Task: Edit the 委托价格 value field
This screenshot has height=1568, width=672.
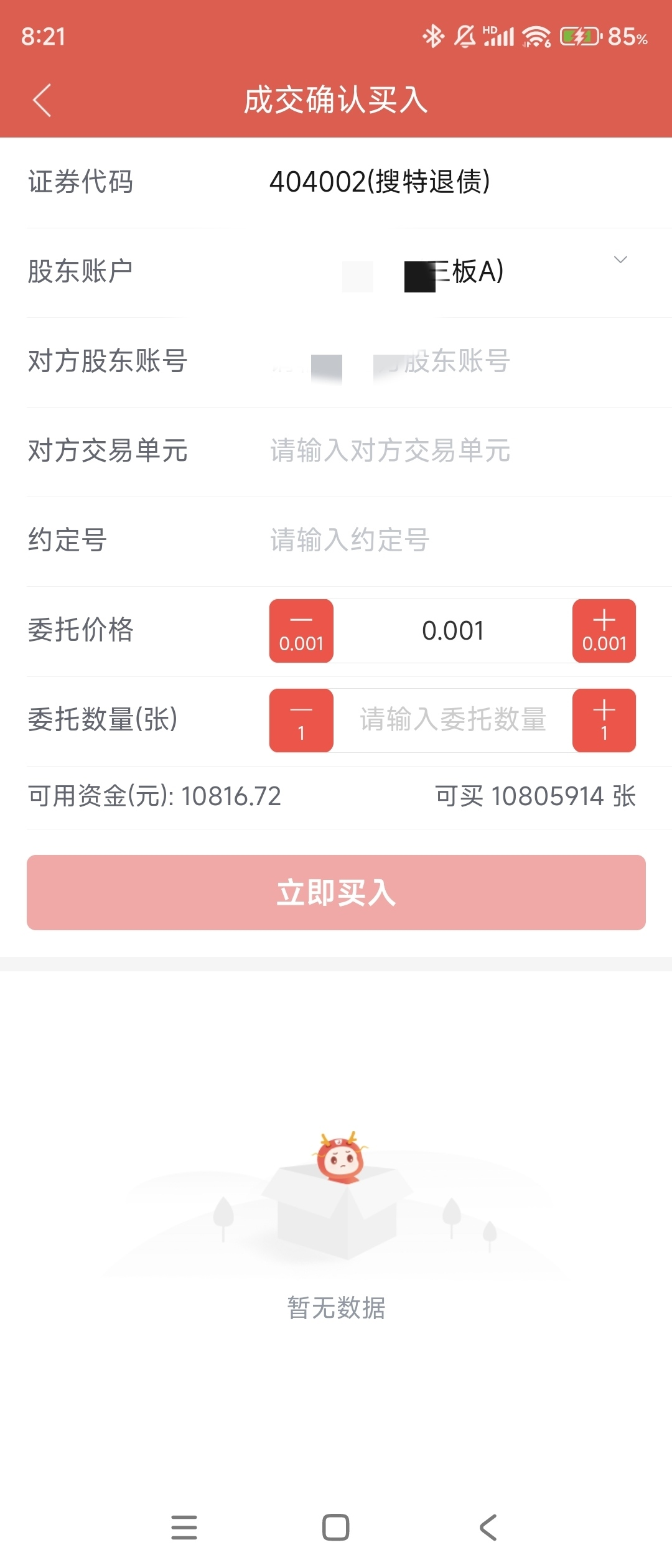Action: click(x=452, y=631)
